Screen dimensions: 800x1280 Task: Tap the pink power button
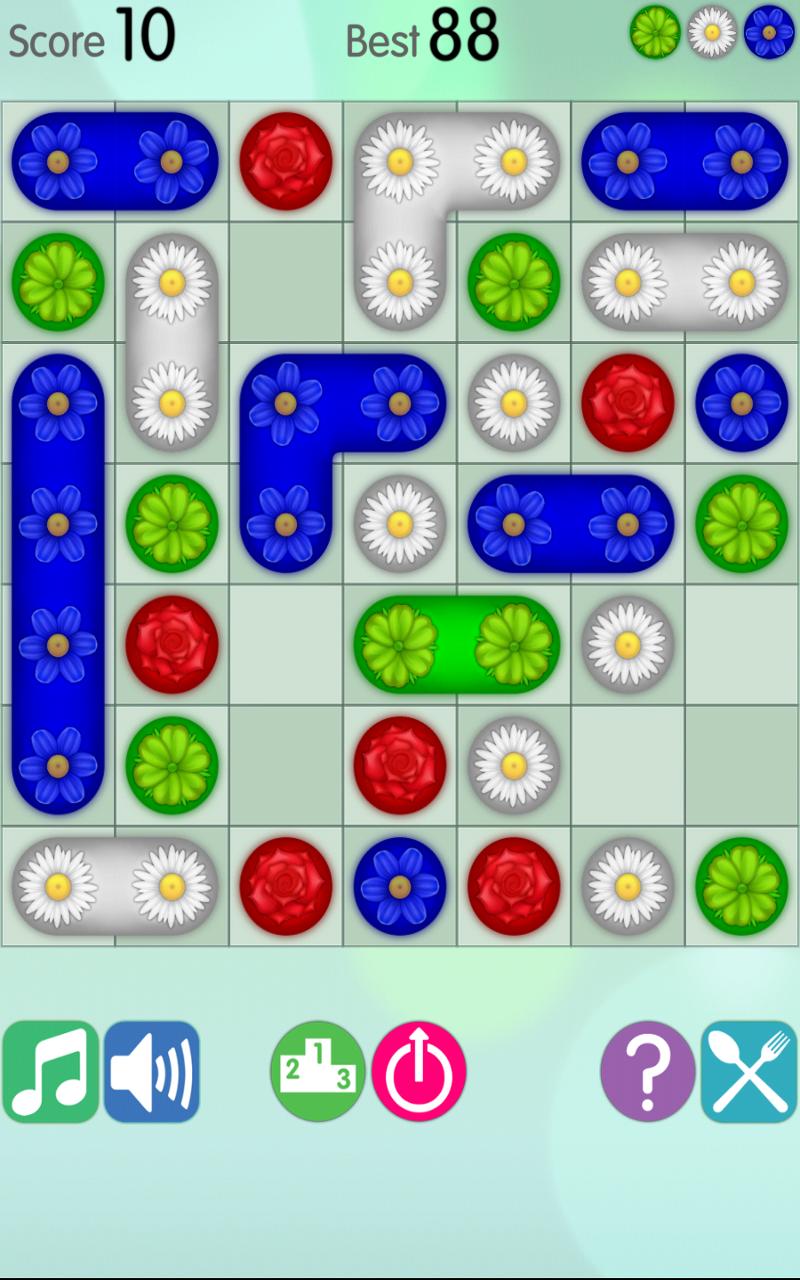(419, 1071)
